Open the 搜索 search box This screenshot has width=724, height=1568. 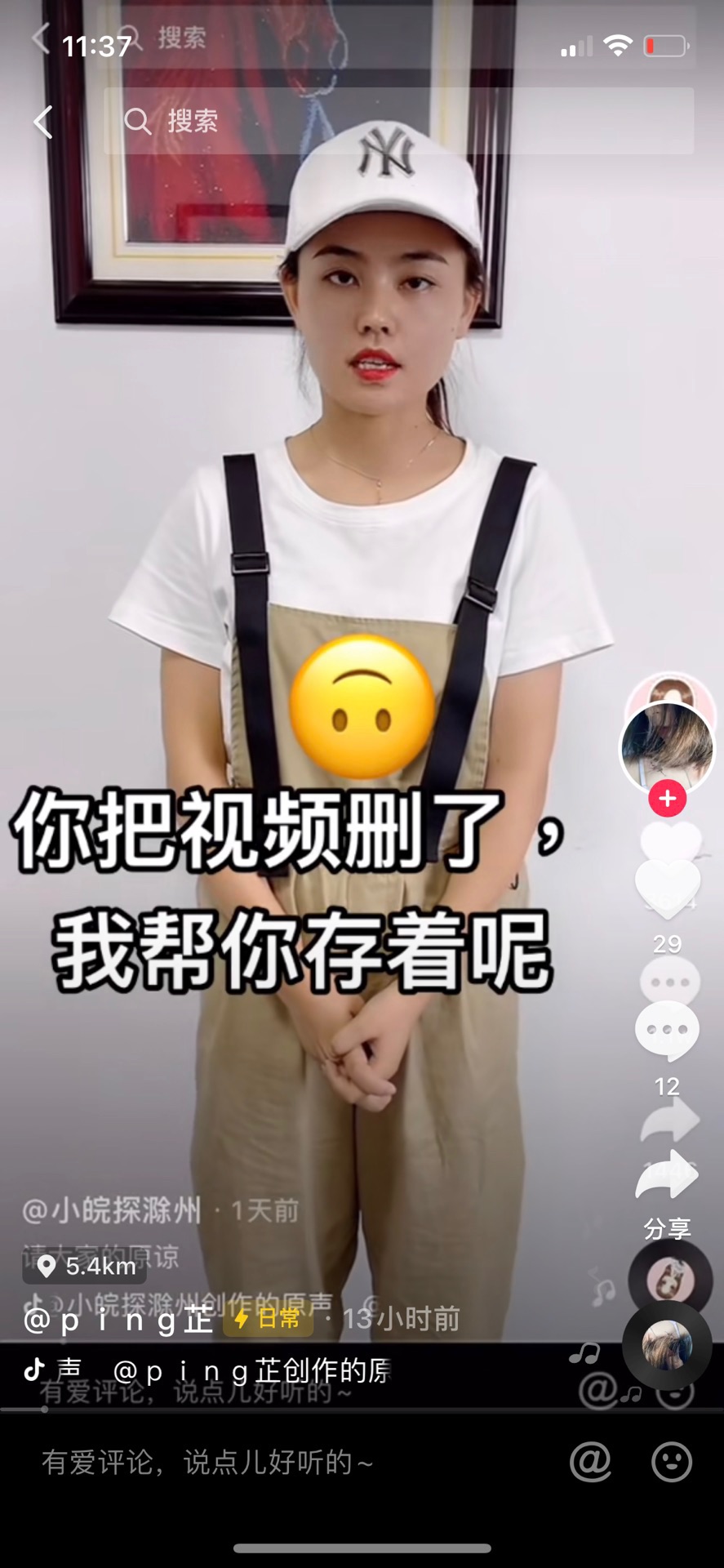click(x=398, y=122)
